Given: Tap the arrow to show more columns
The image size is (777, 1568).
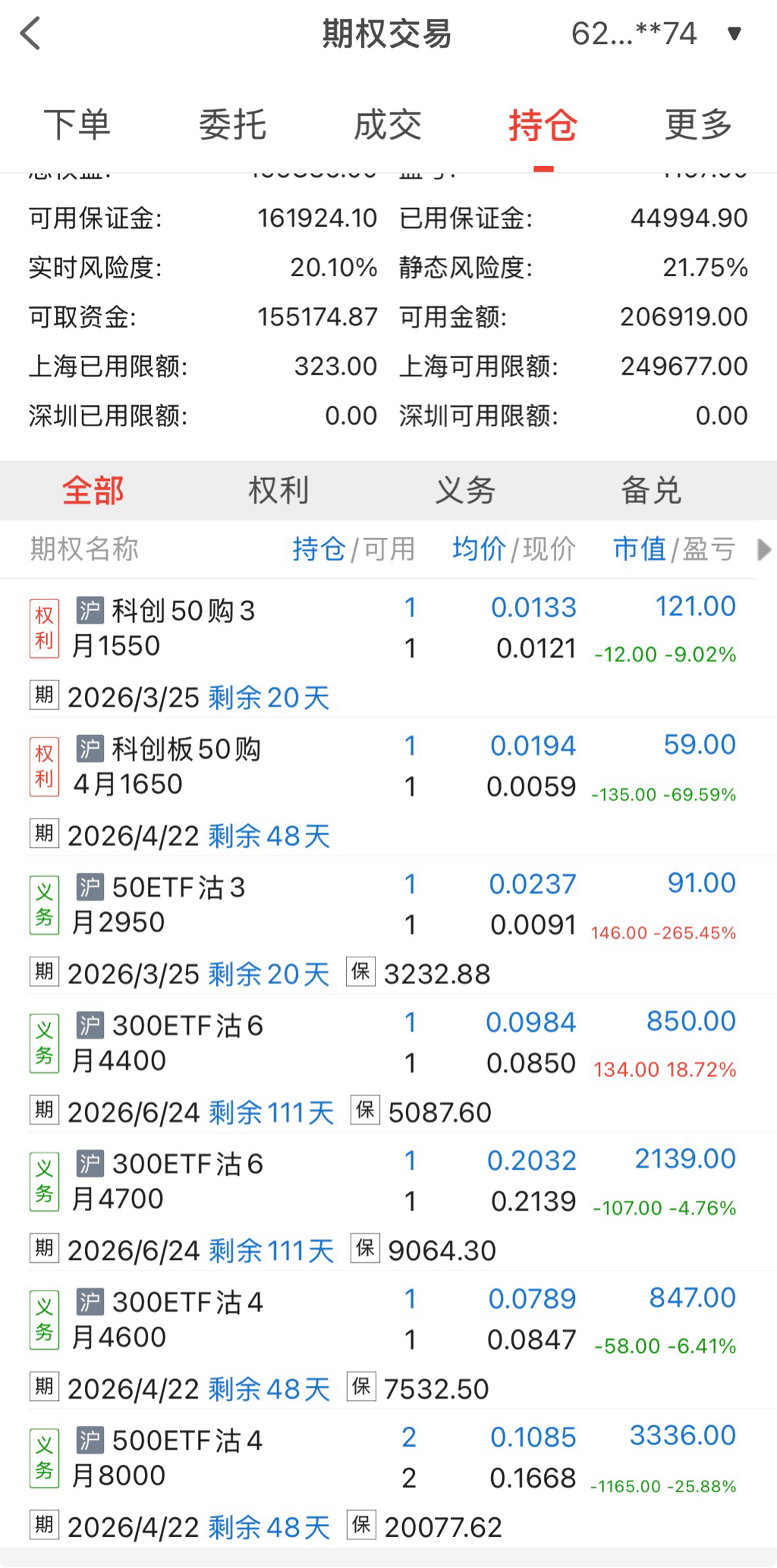Looking at the screenshot, I should tap(764, 549).
